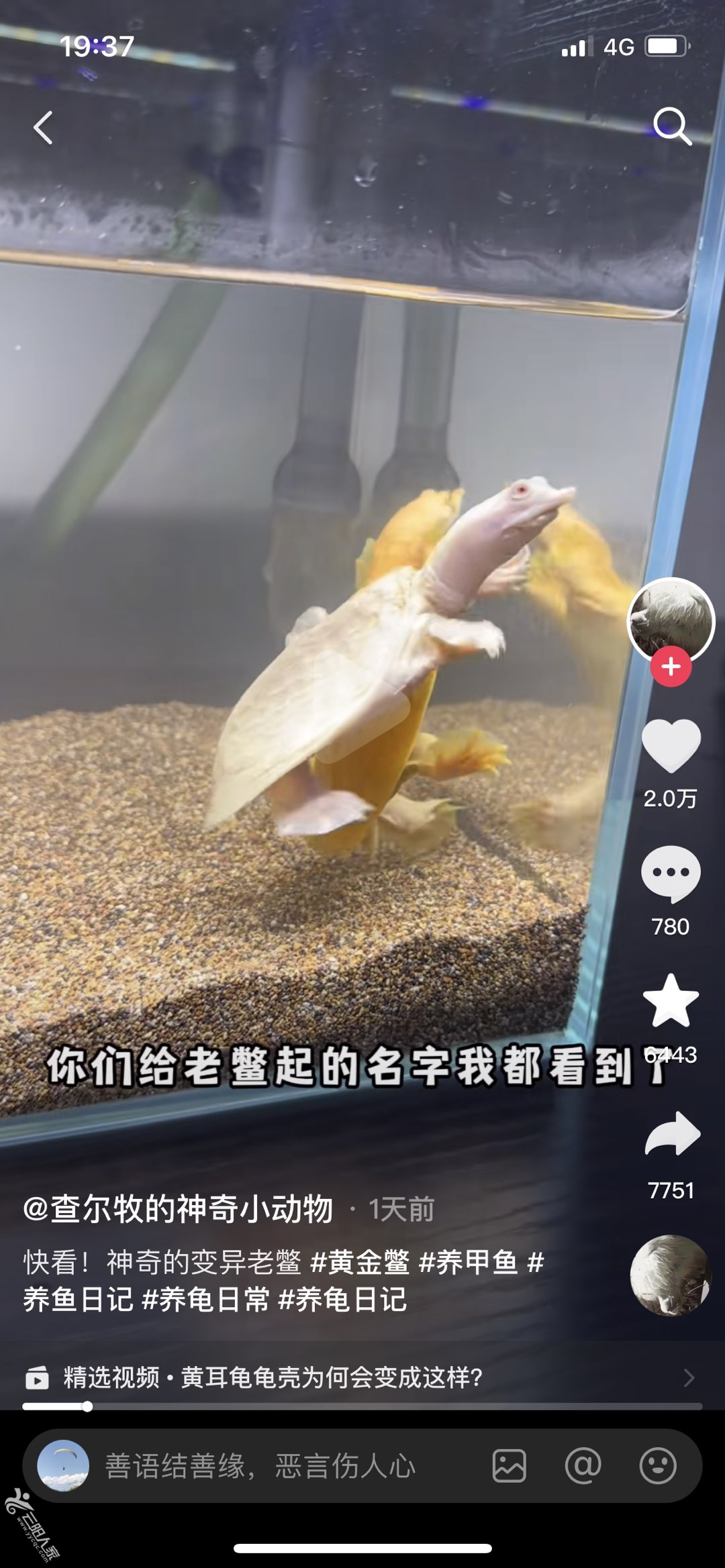Mention someone with the @ icon

click(x=583, y=1465)
